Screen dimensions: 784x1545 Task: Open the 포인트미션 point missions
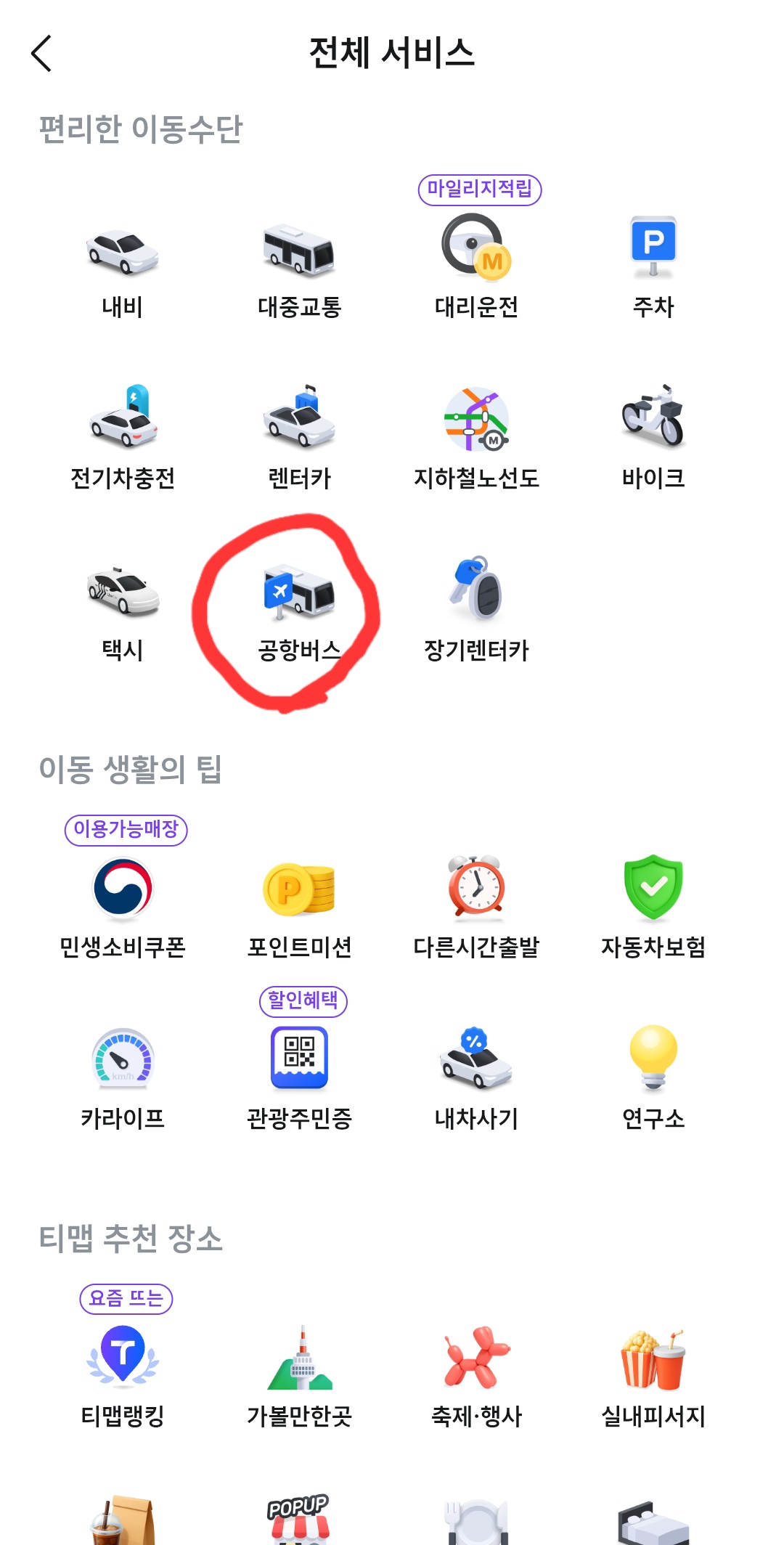coord(299,908)
